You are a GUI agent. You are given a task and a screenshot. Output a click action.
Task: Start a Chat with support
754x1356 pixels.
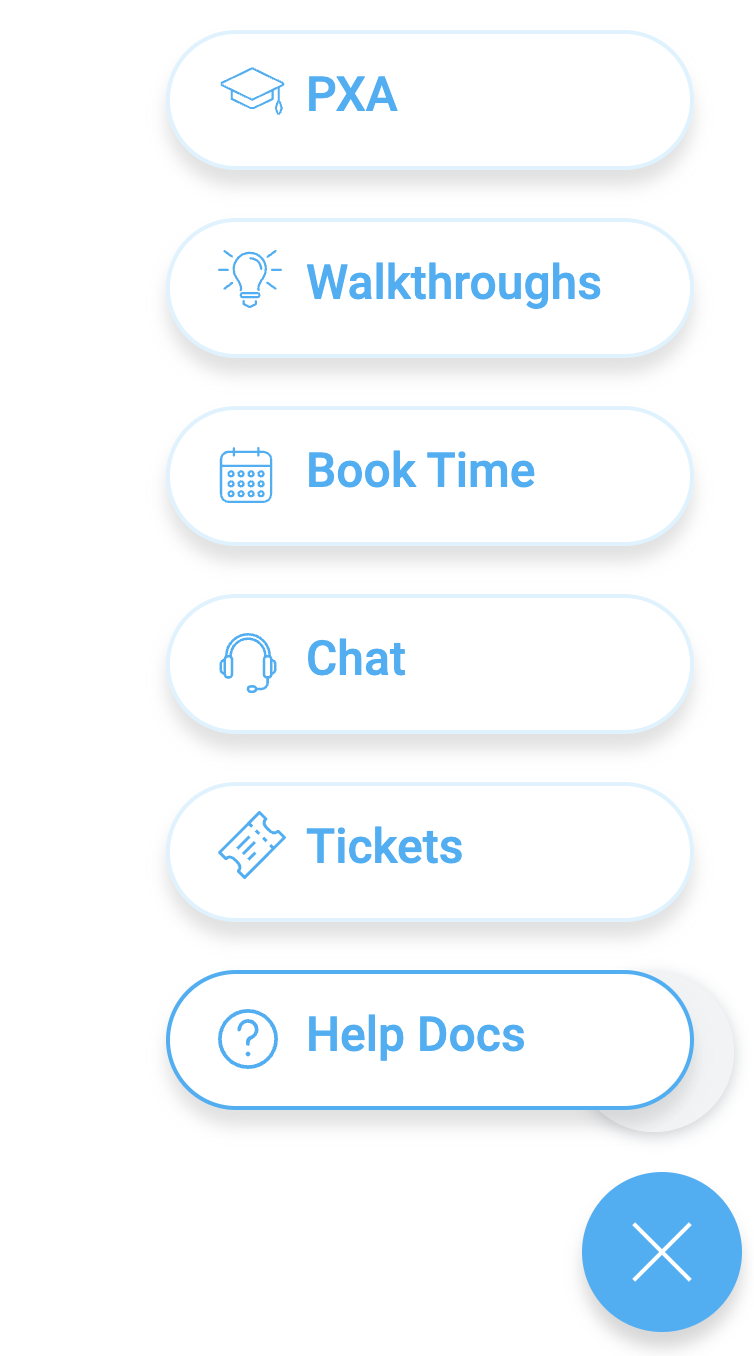(430, 664)
